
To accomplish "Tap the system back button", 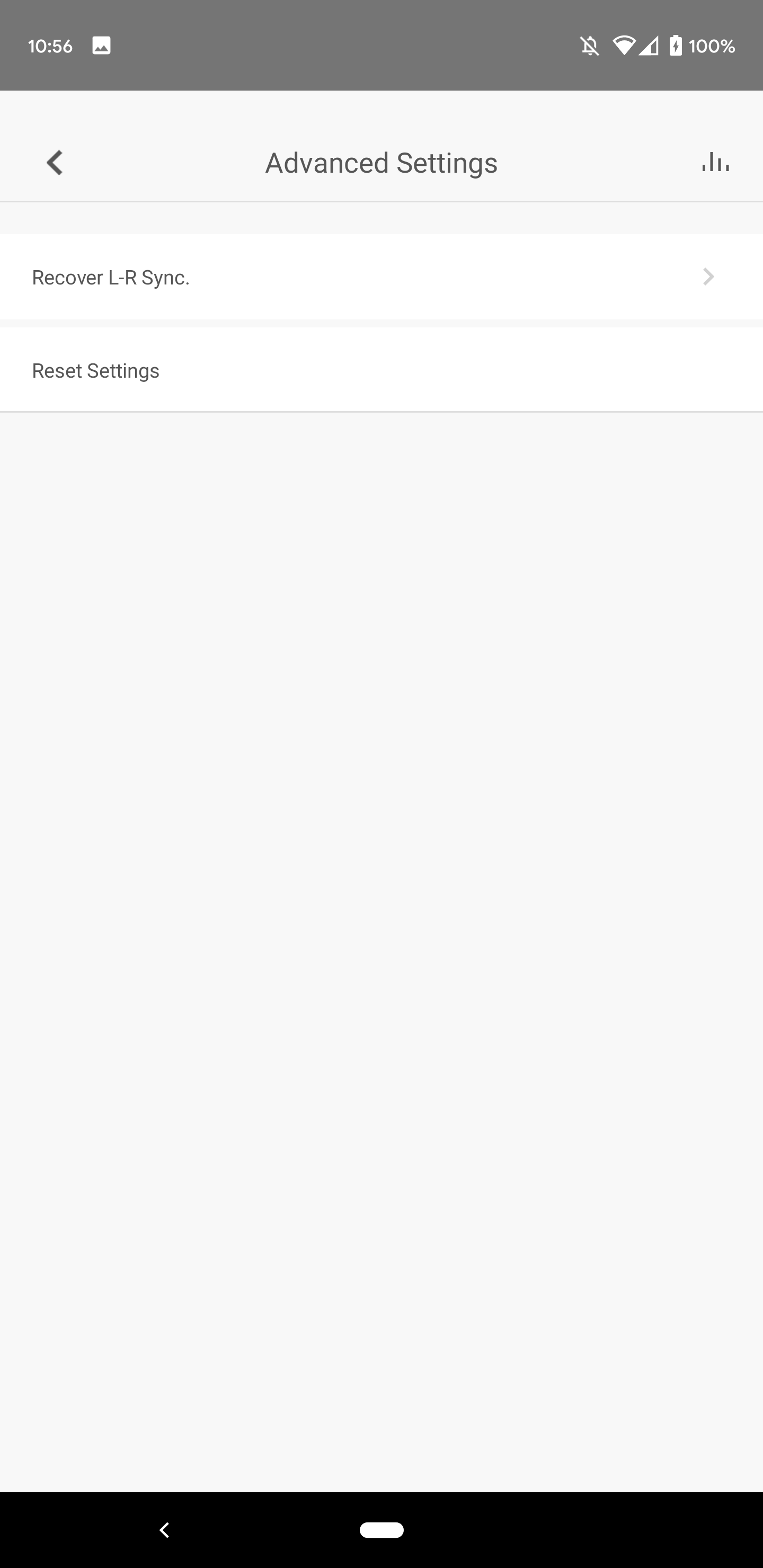I will 164,1530.
